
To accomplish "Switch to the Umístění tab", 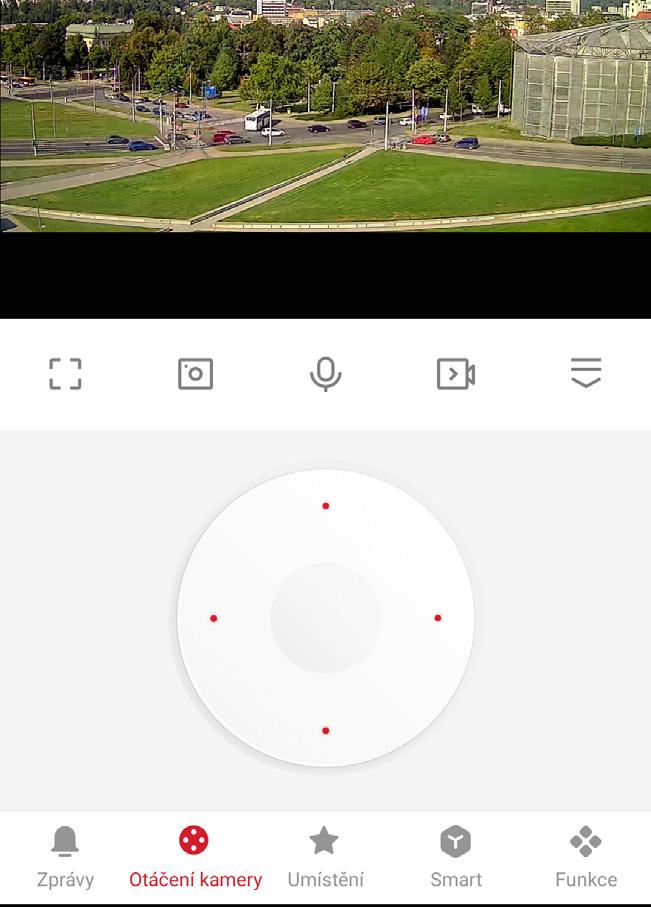I will (x=325, y=857).
